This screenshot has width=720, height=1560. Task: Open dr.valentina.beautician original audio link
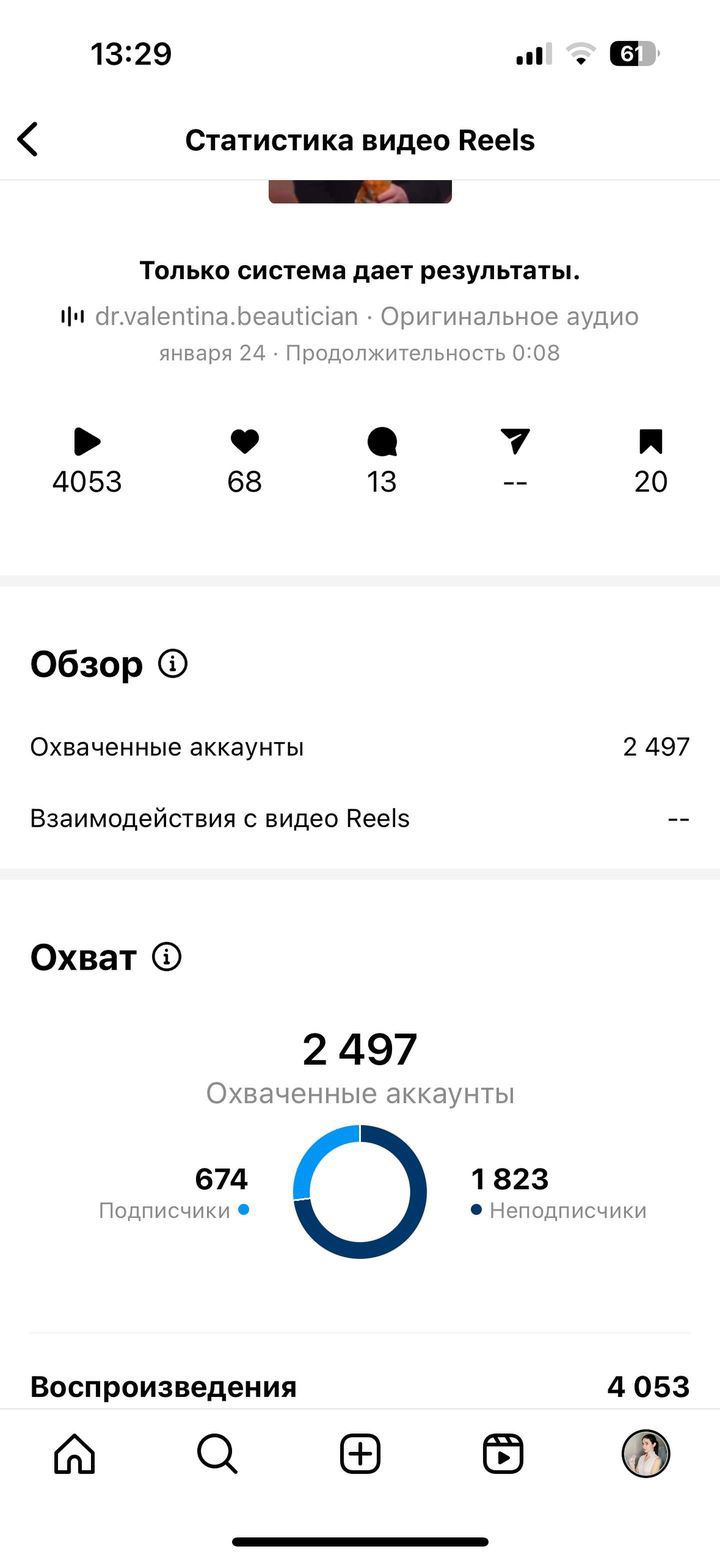pos(350,317)
